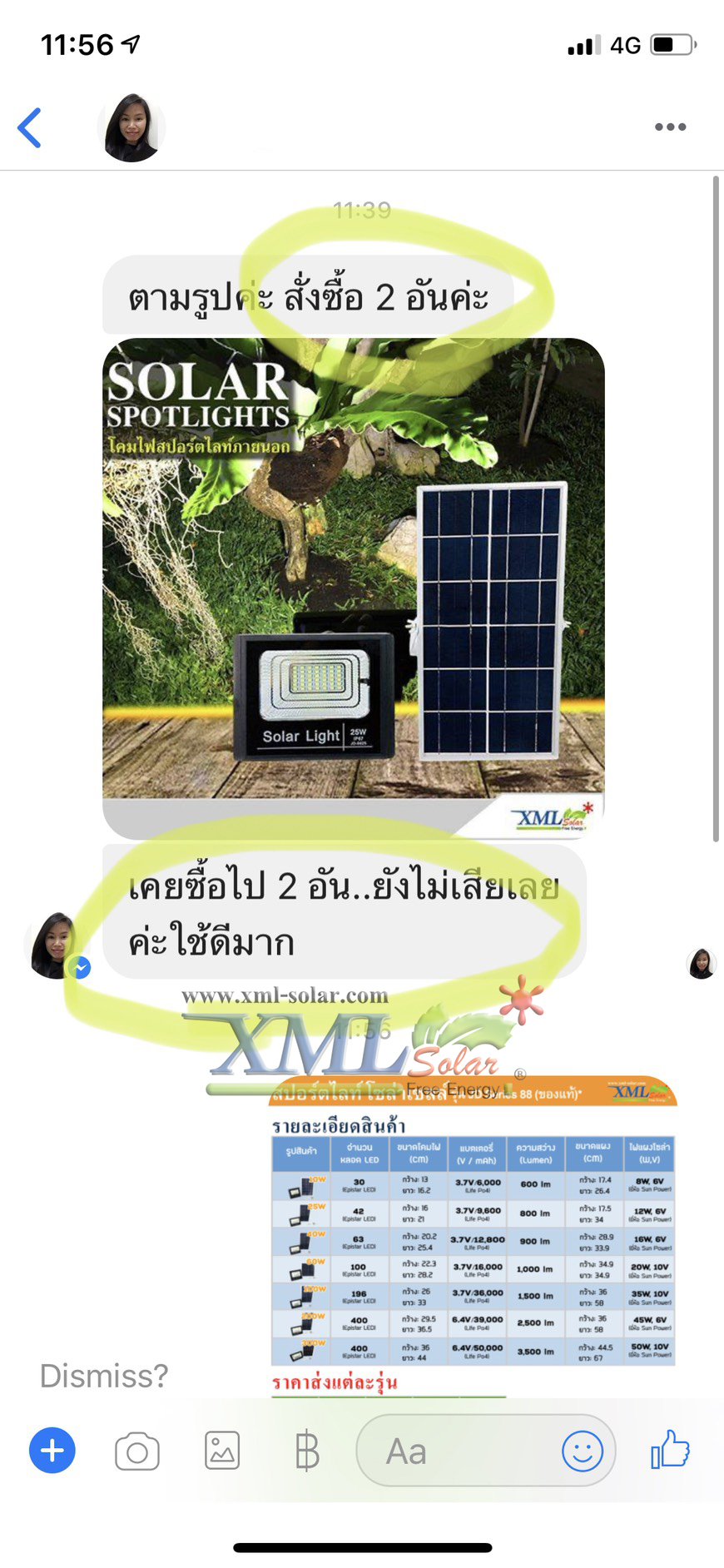Open the plus attachments menu
This screenshot has height=1568, width=724.
52,1451
